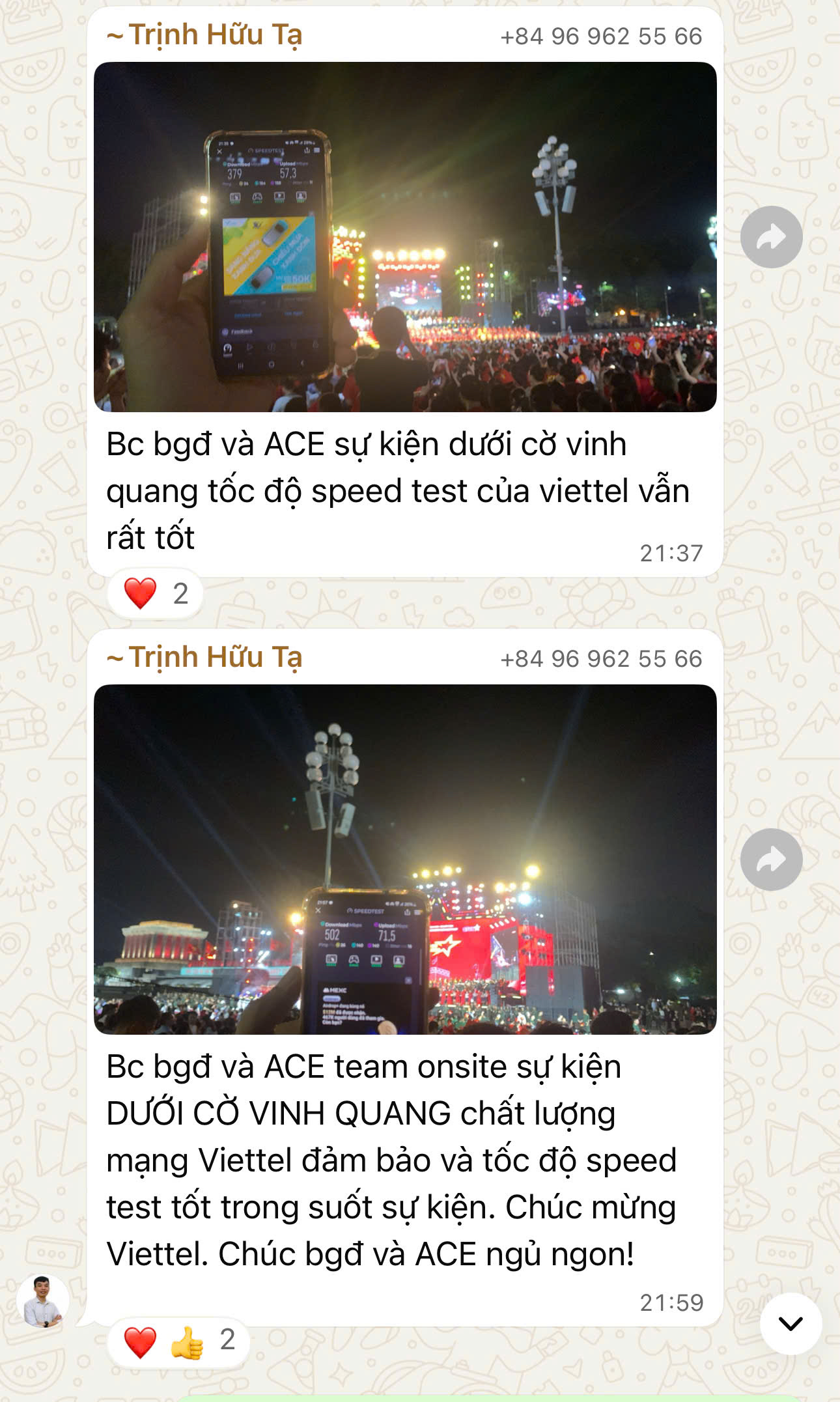
Task: Forward the 21:59 onsite photo message
Action: (x=771, y=860)
